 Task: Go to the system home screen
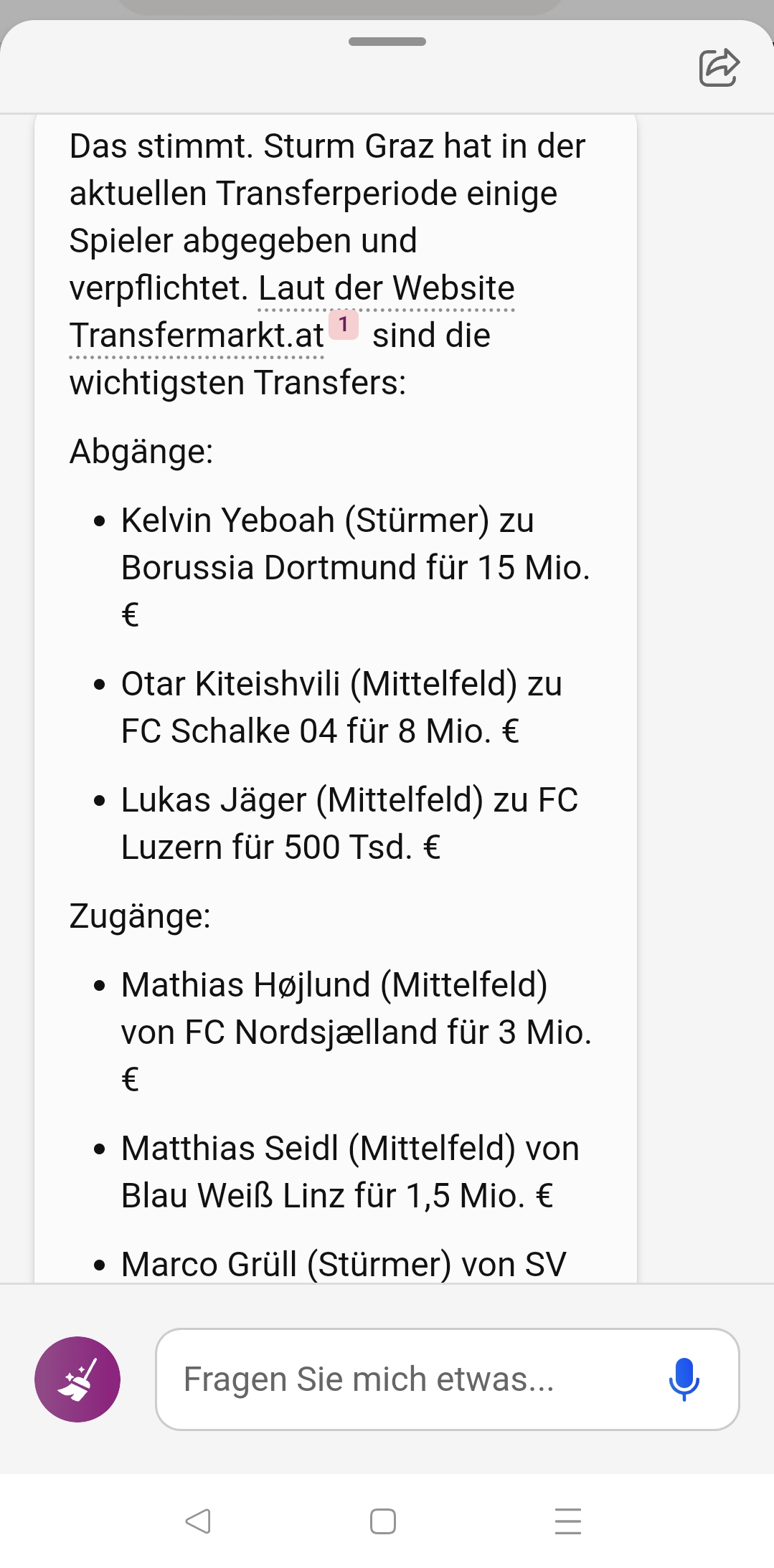coord(383,1521)
